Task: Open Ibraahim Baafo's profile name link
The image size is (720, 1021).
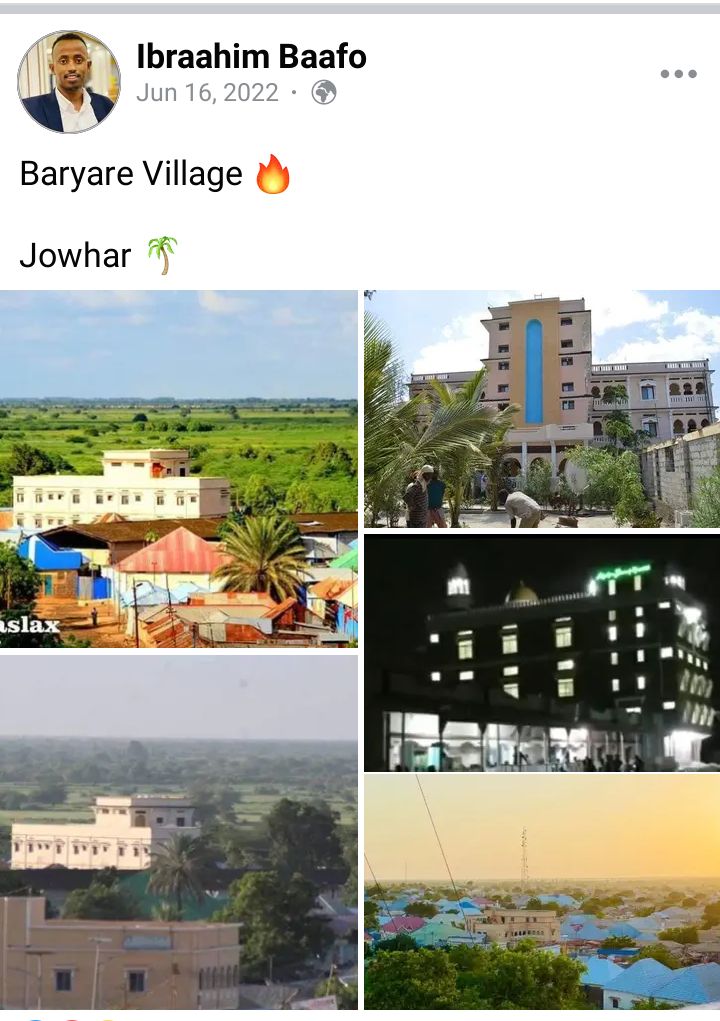Action: [x=251, y=56]
